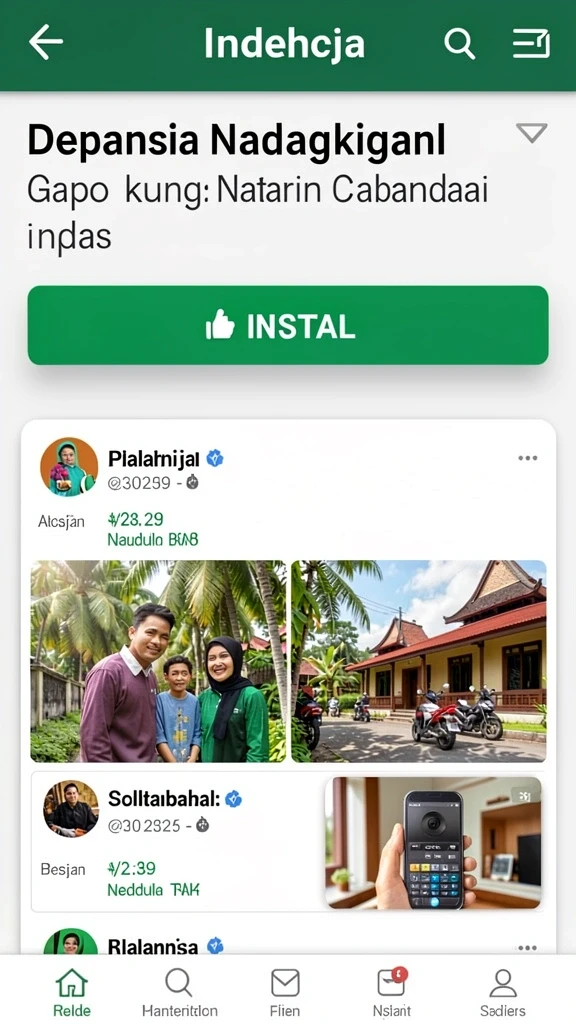This screenshot has height=1024, width=576.
Task: View the house photo with motorcycles
Action: (419, 661)
